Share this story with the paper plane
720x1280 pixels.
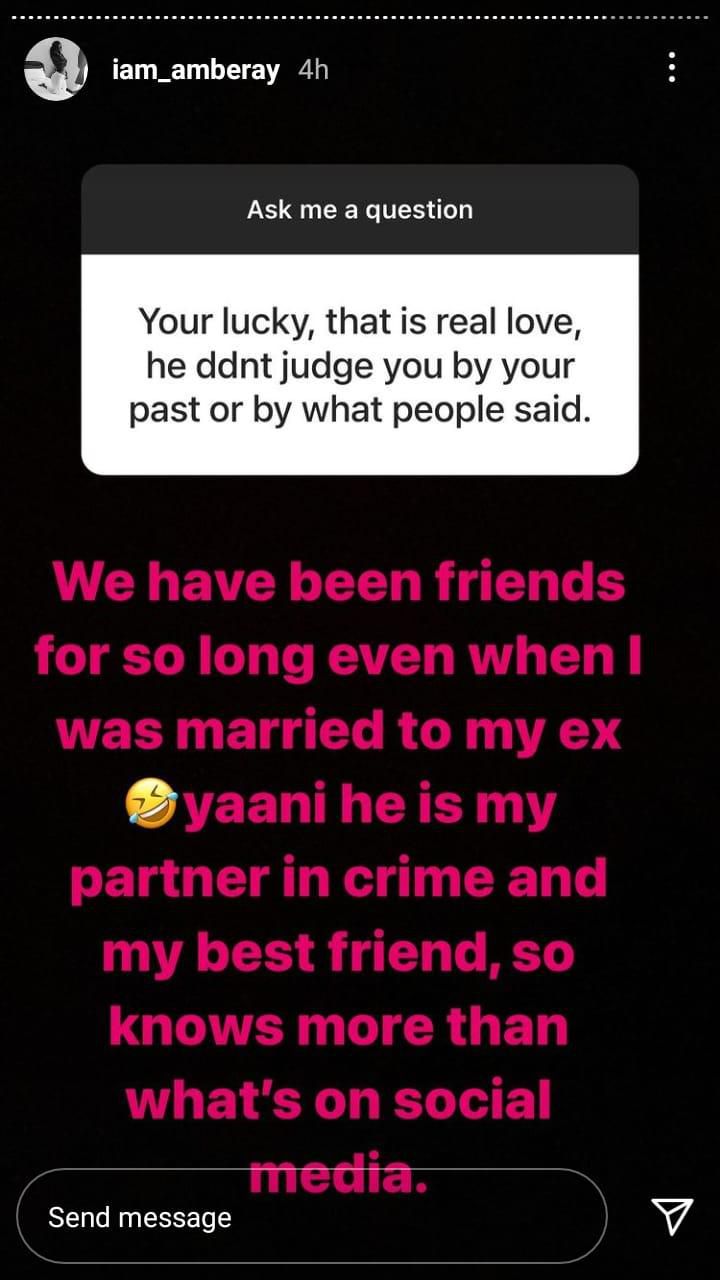pos(672,1216)
